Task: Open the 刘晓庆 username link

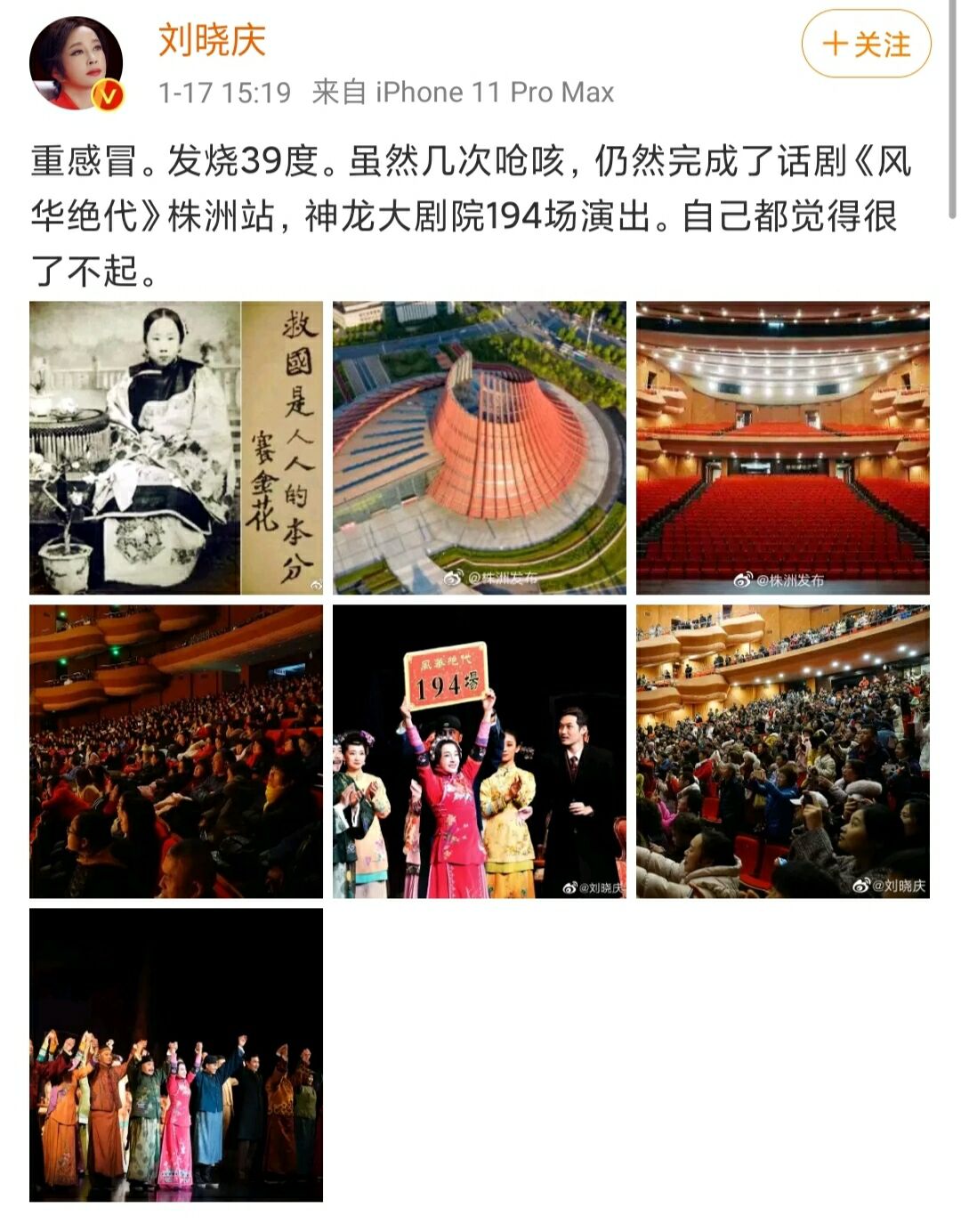Action: [212, 41]
